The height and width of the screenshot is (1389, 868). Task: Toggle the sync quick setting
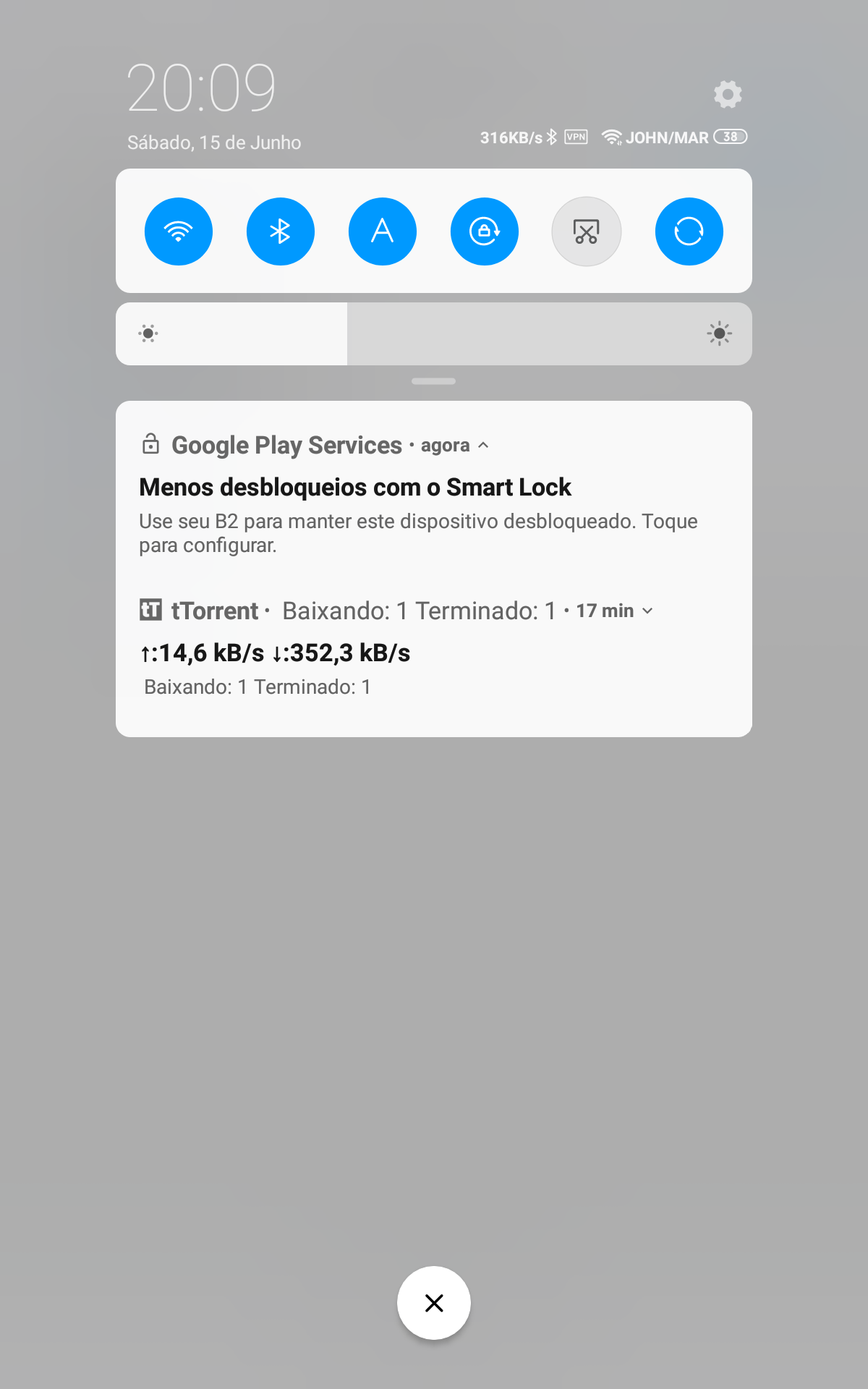click(x=689, y=231)
